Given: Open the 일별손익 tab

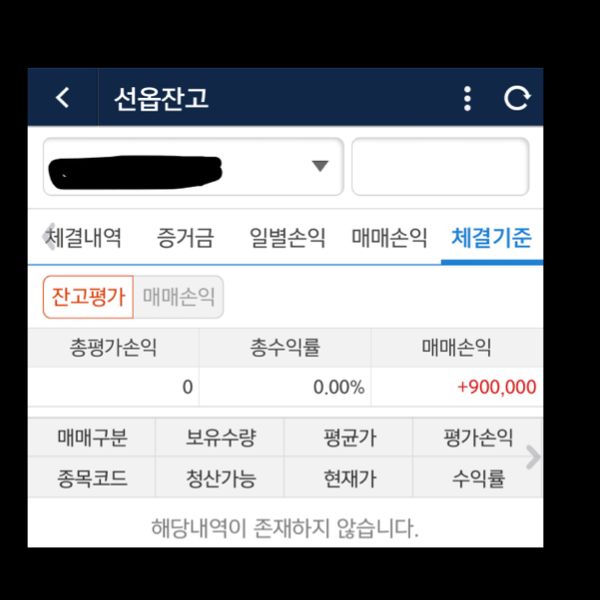Looking at the screenshot, I should click(287, 238).
